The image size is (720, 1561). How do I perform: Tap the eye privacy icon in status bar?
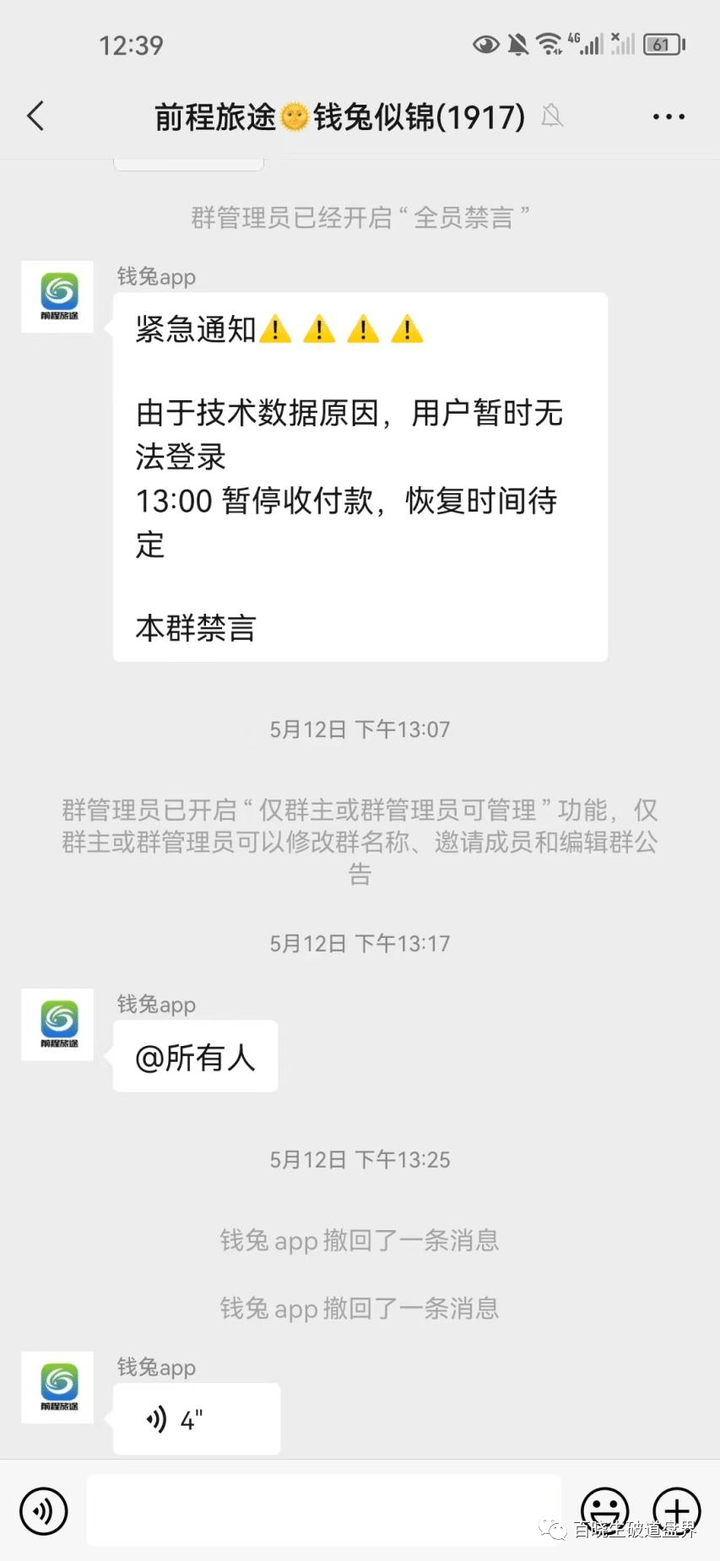click(x=485, y=44)
